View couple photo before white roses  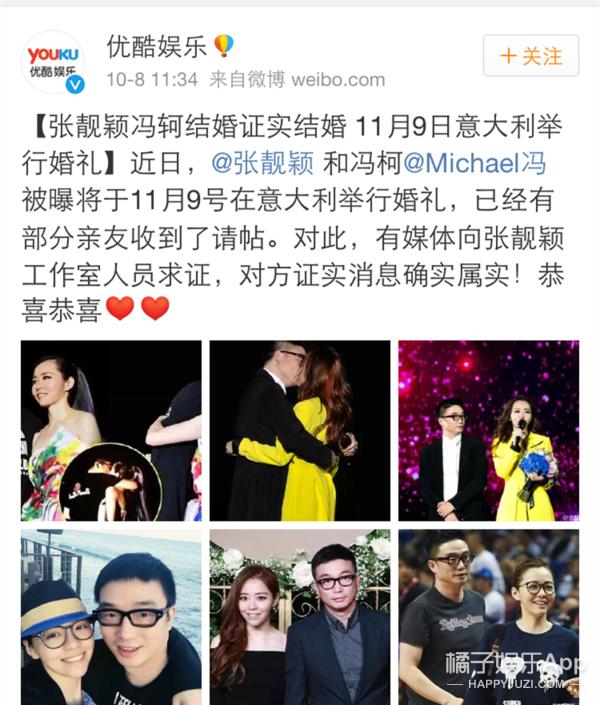click(299, 618)
